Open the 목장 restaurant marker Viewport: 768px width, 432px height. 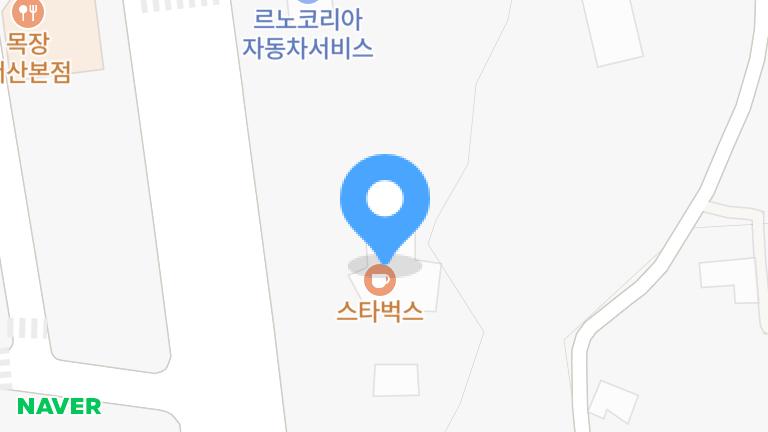pyautogui.click(x=30, y=13)
